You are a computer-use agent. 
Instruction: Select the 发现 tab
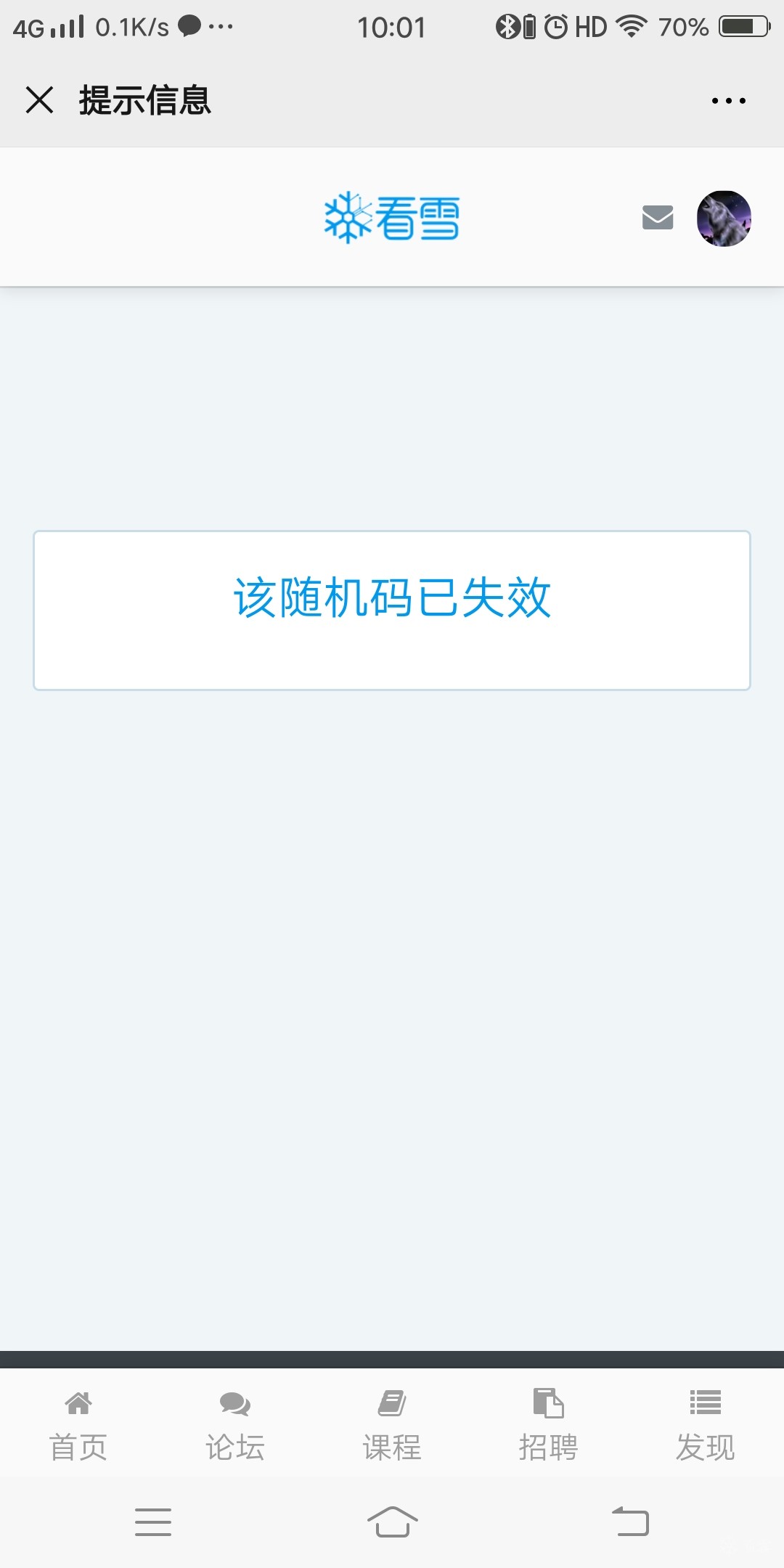[x=705, y=1425]
